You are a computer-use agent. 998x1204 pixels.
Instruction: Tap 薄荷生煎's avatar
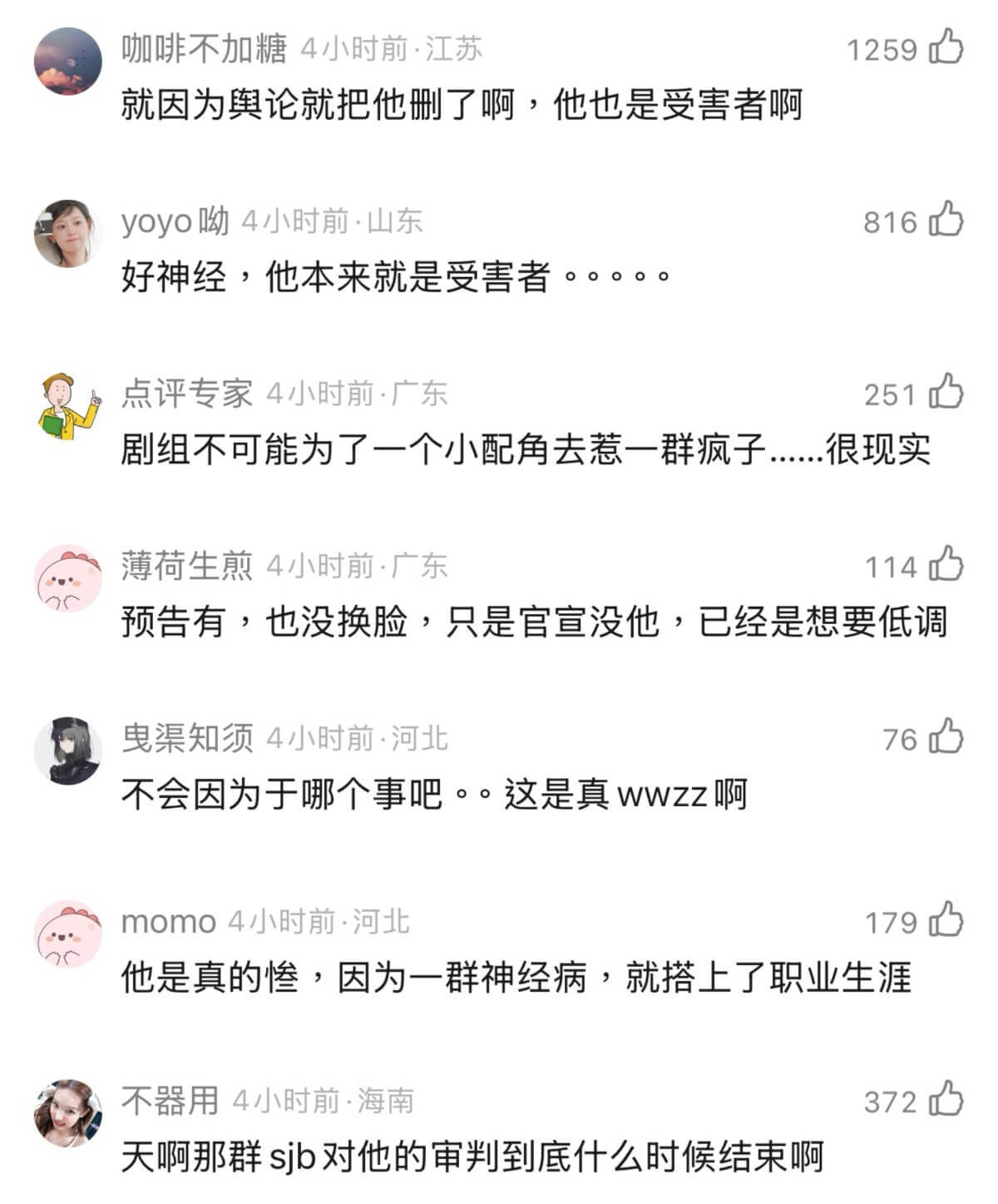pos(67,579)
